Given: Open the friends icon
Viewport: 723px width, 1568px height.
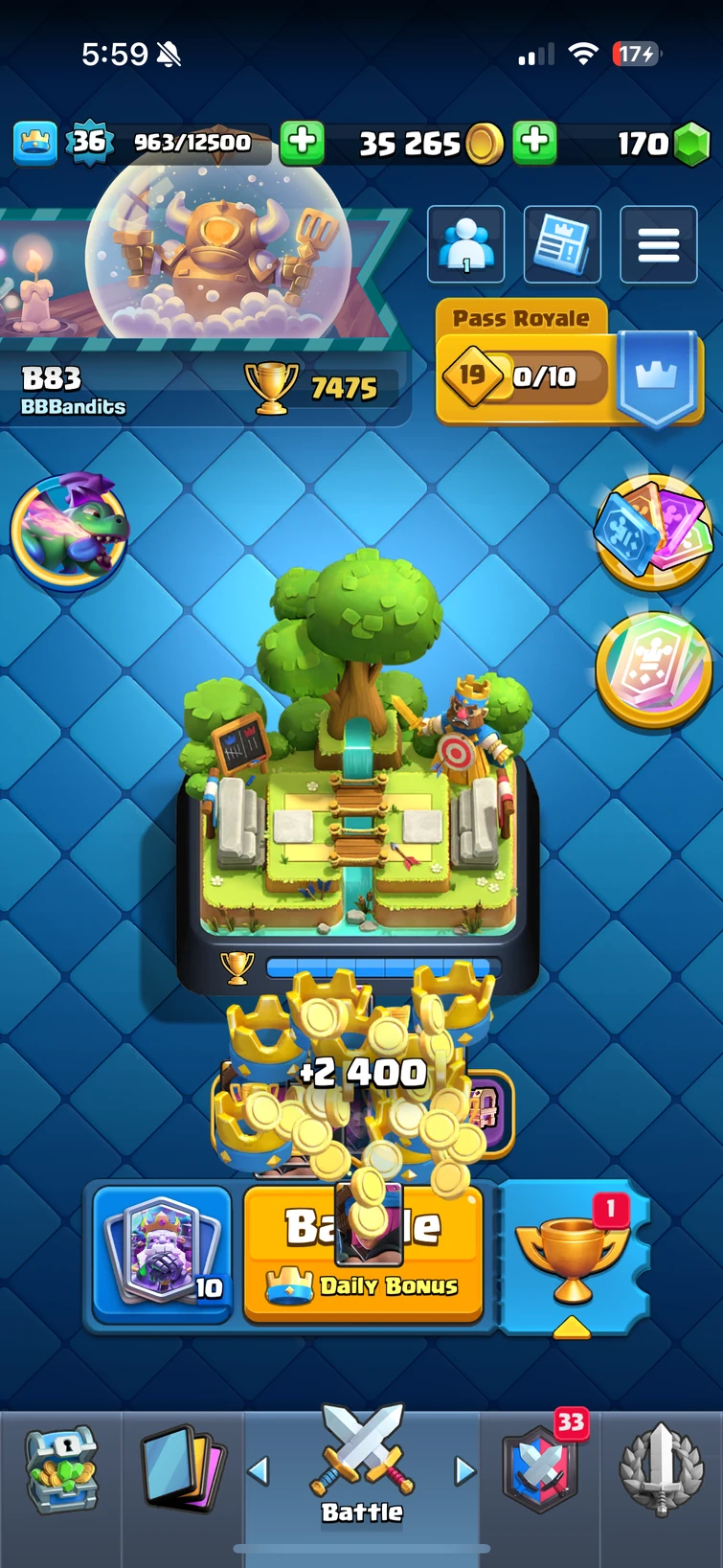Looking at the screenshot, I should pyautogui.click(x=466, y=244).
